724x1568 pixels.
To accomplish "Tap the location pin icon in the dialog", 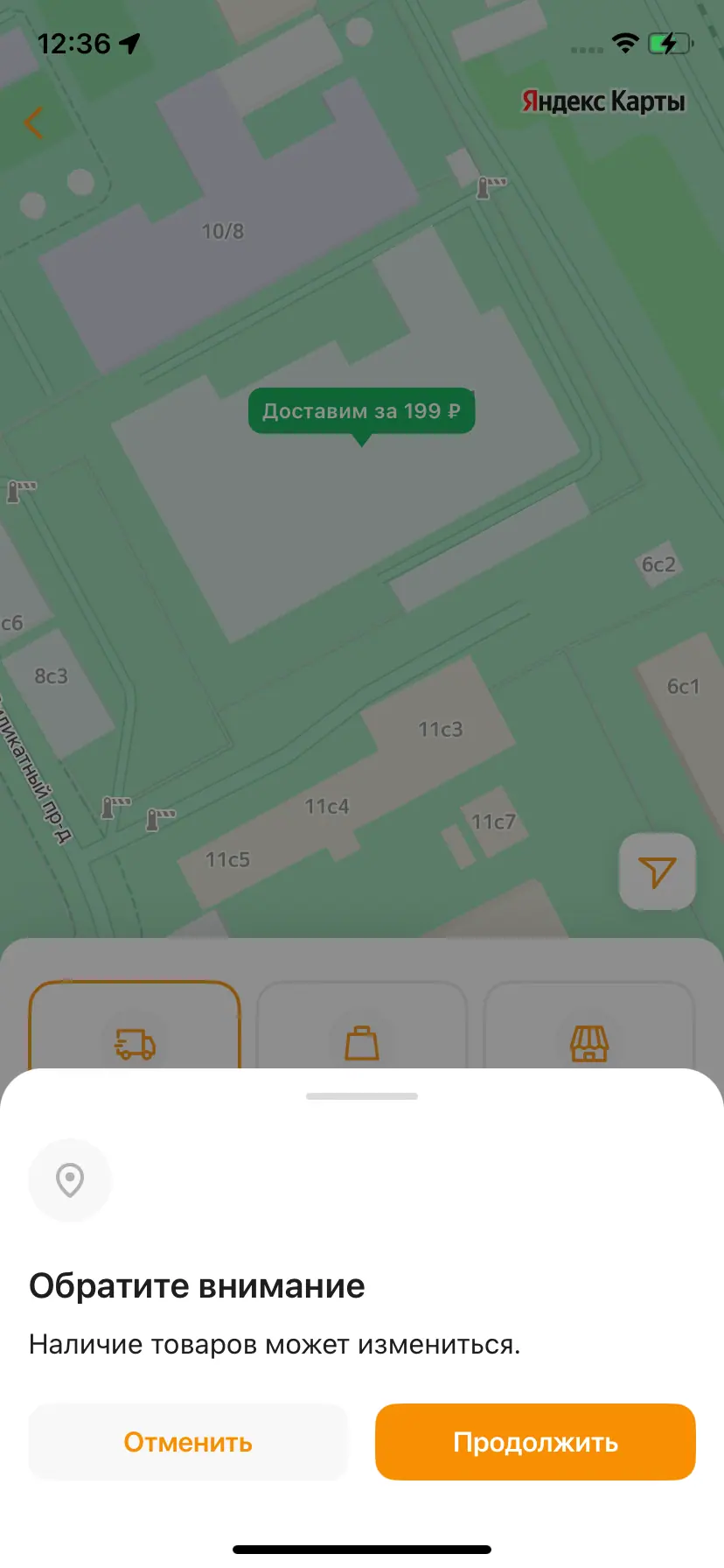I will 70,1179.
